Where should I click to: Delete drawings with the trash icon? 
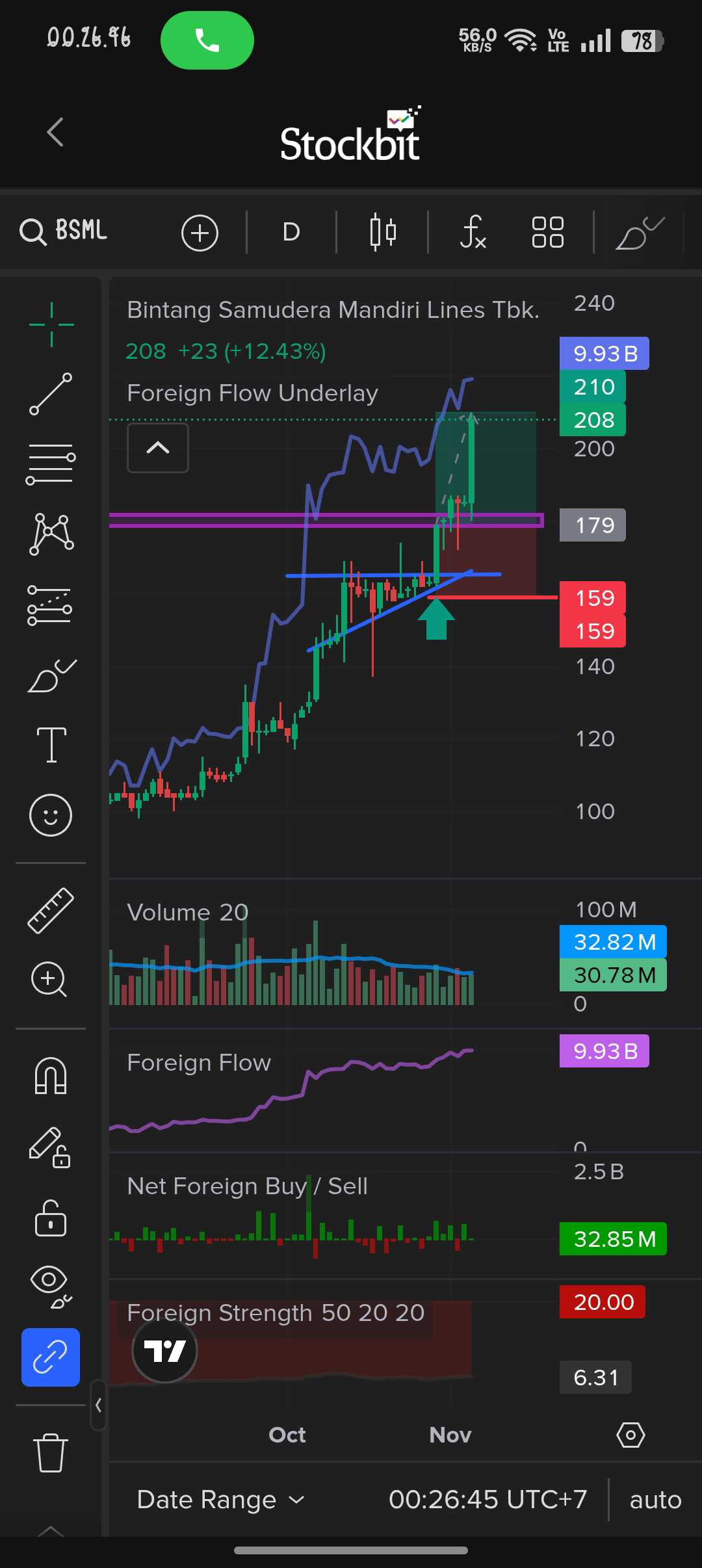tap(51, 1452)
